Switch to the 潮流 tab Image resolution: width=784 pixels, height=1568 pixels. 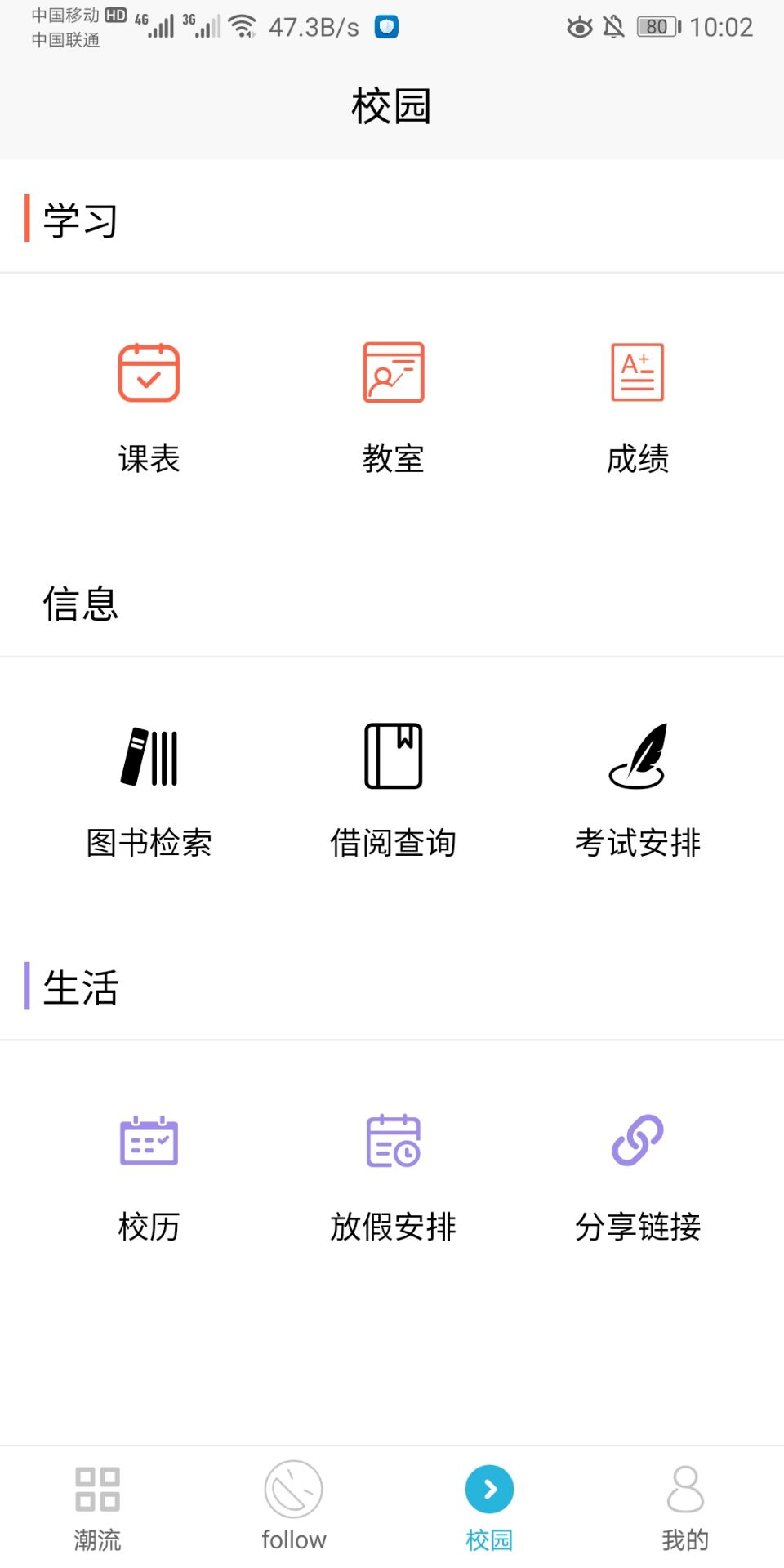97,1507
